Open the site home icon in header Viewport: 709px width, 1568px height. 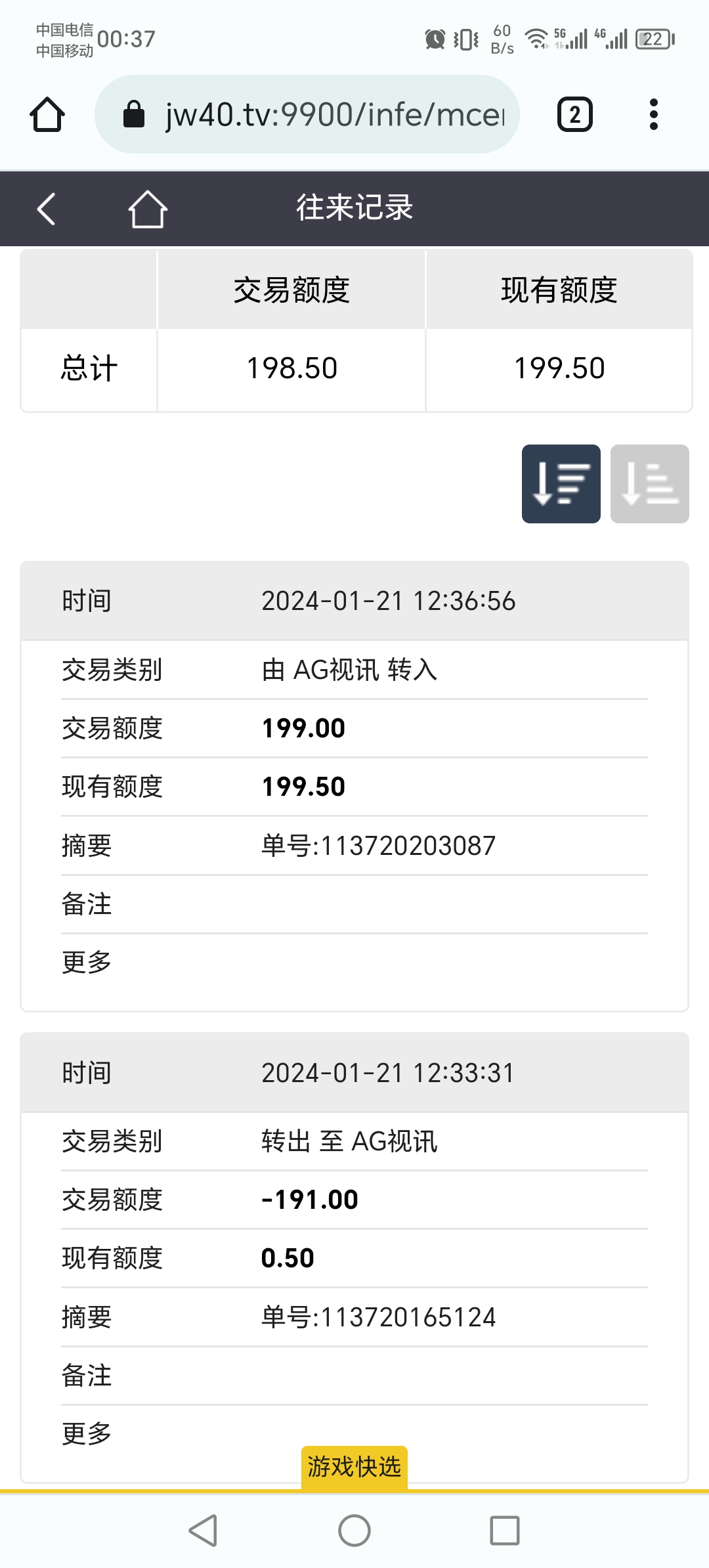point(148,209)
